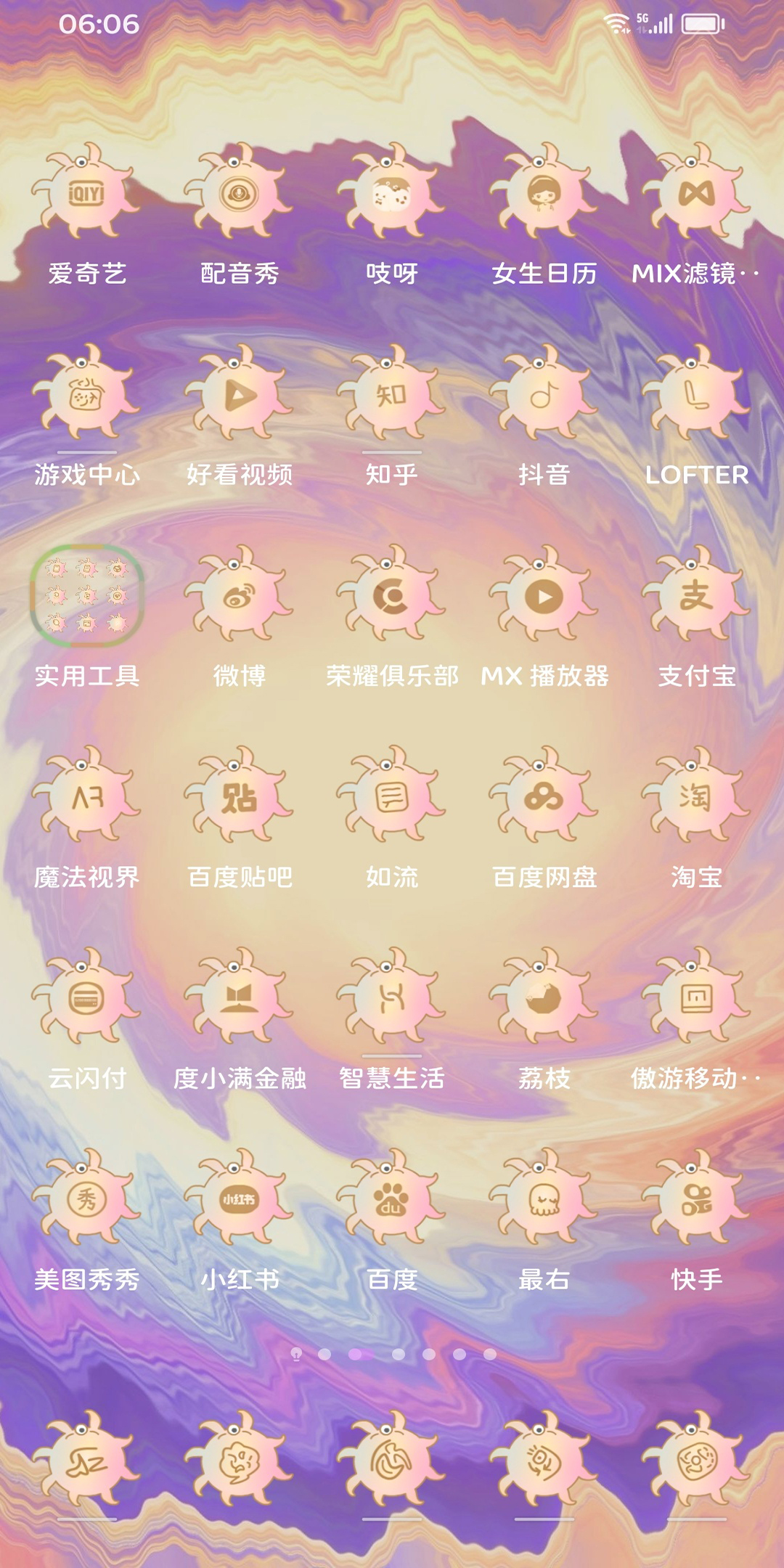Launch 配音秀
This screenshot has width=784, height=1568.
240,193
